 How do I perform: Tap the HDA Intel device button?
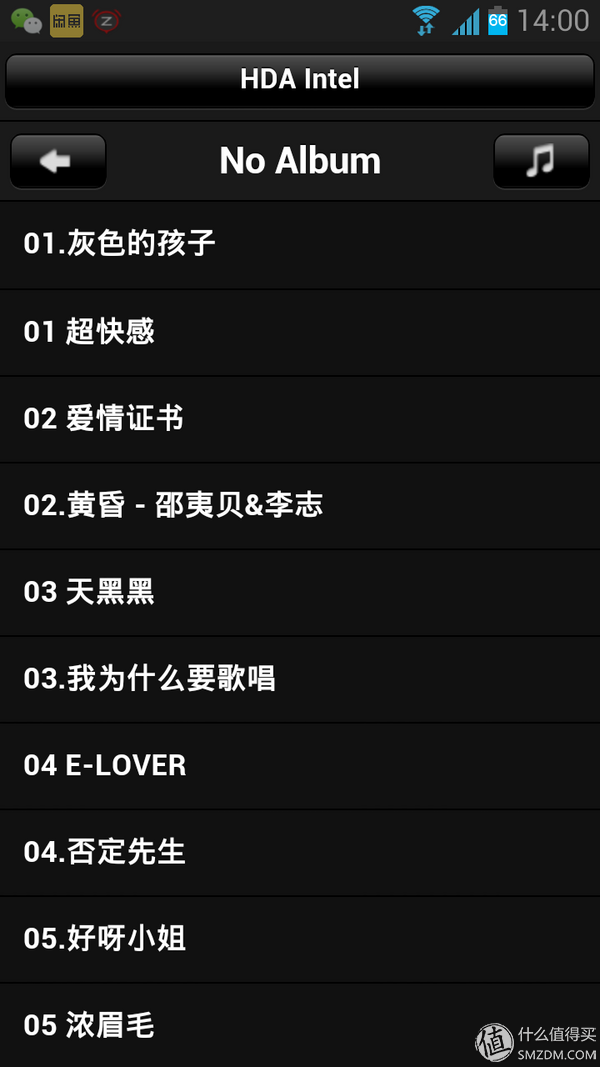[x=300, y=80]
